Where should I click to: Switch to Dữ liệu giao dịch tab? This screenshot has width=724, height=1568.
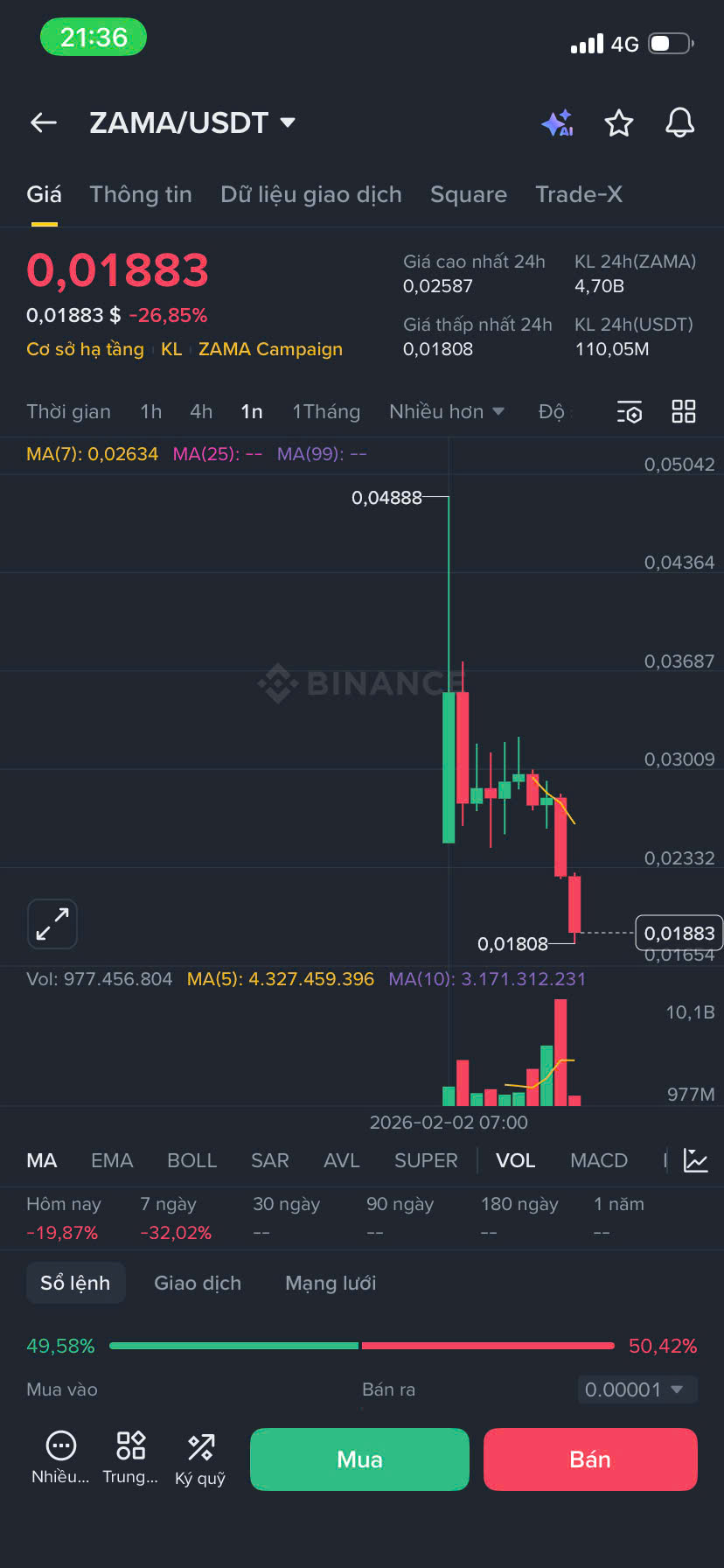[311, 194]
